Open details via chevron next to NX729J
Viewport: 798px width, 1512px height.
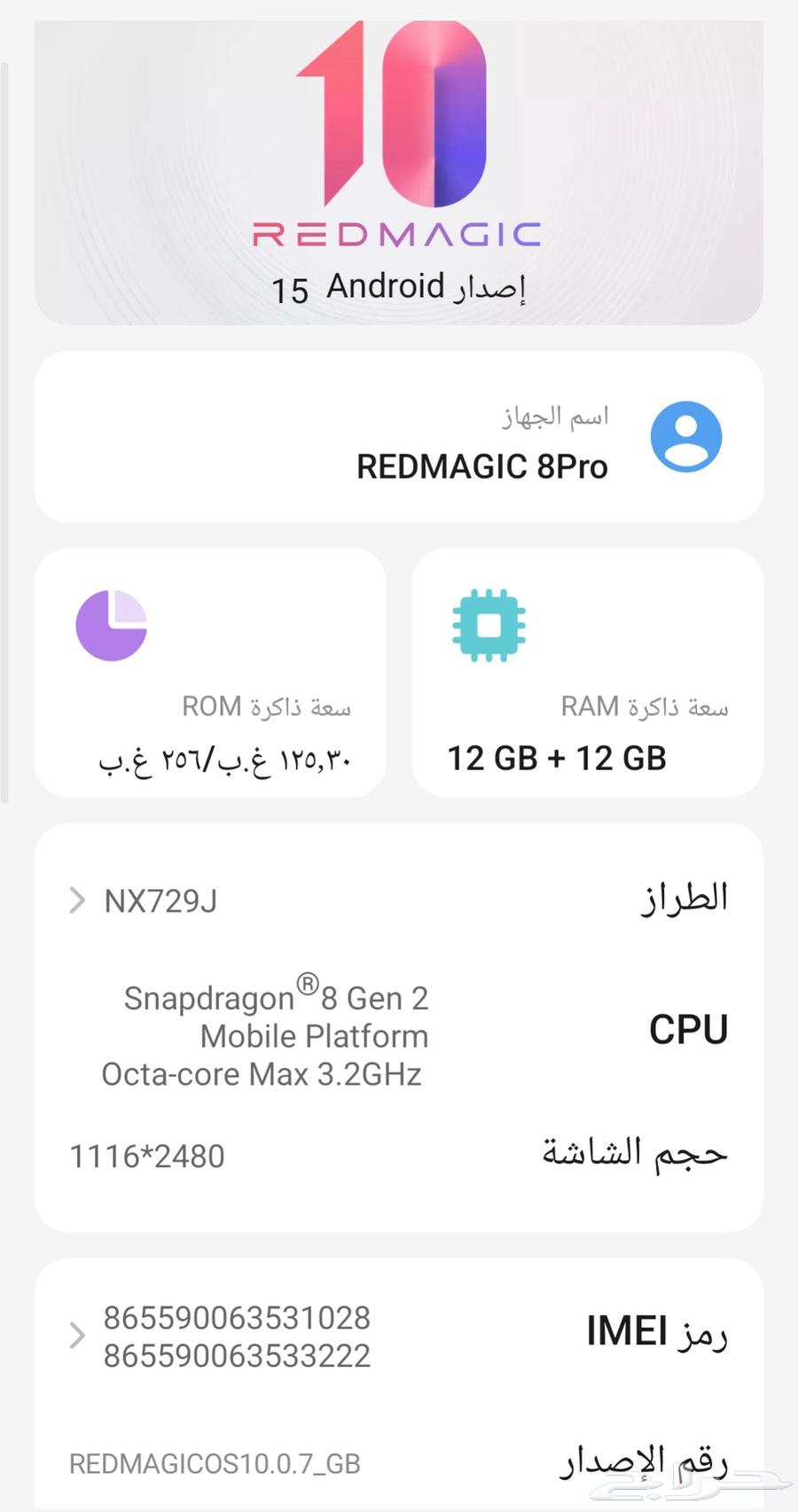75,901
